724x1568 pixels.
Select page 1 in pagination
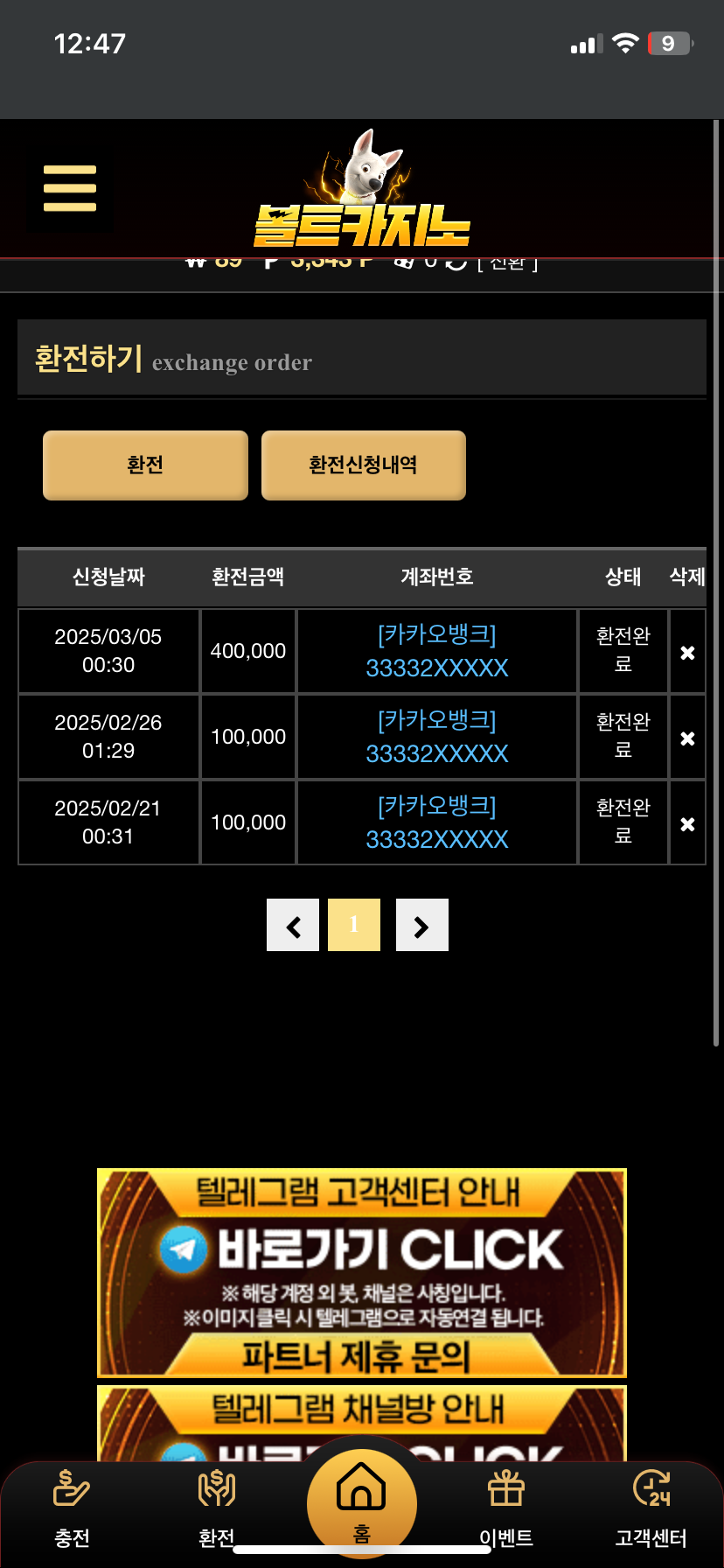[x=354, y=925]
